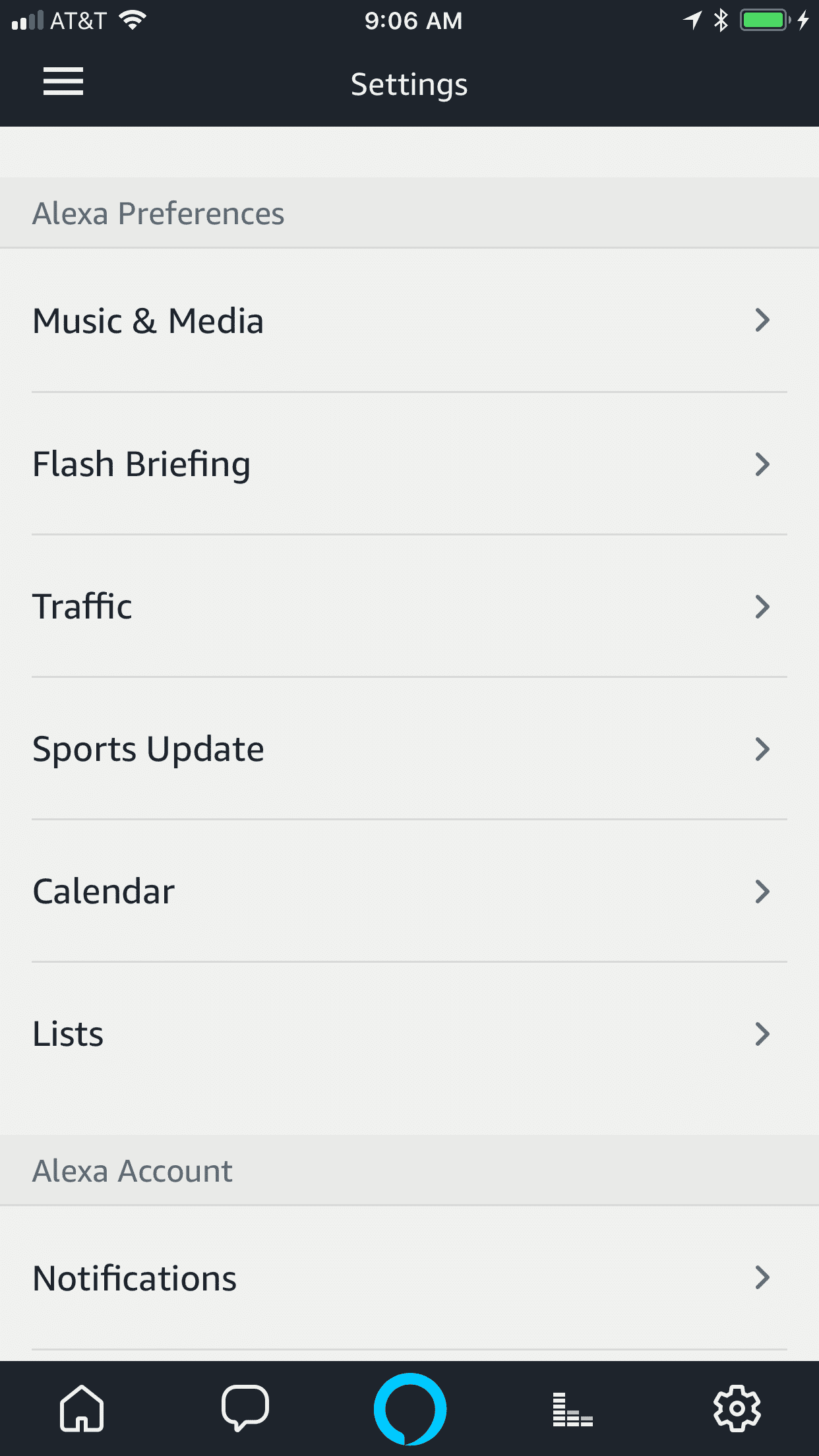Open Flash Briefing preferences
Image resolution: width=819 pixels, height=1456 pixels.
tap(409, 464)
